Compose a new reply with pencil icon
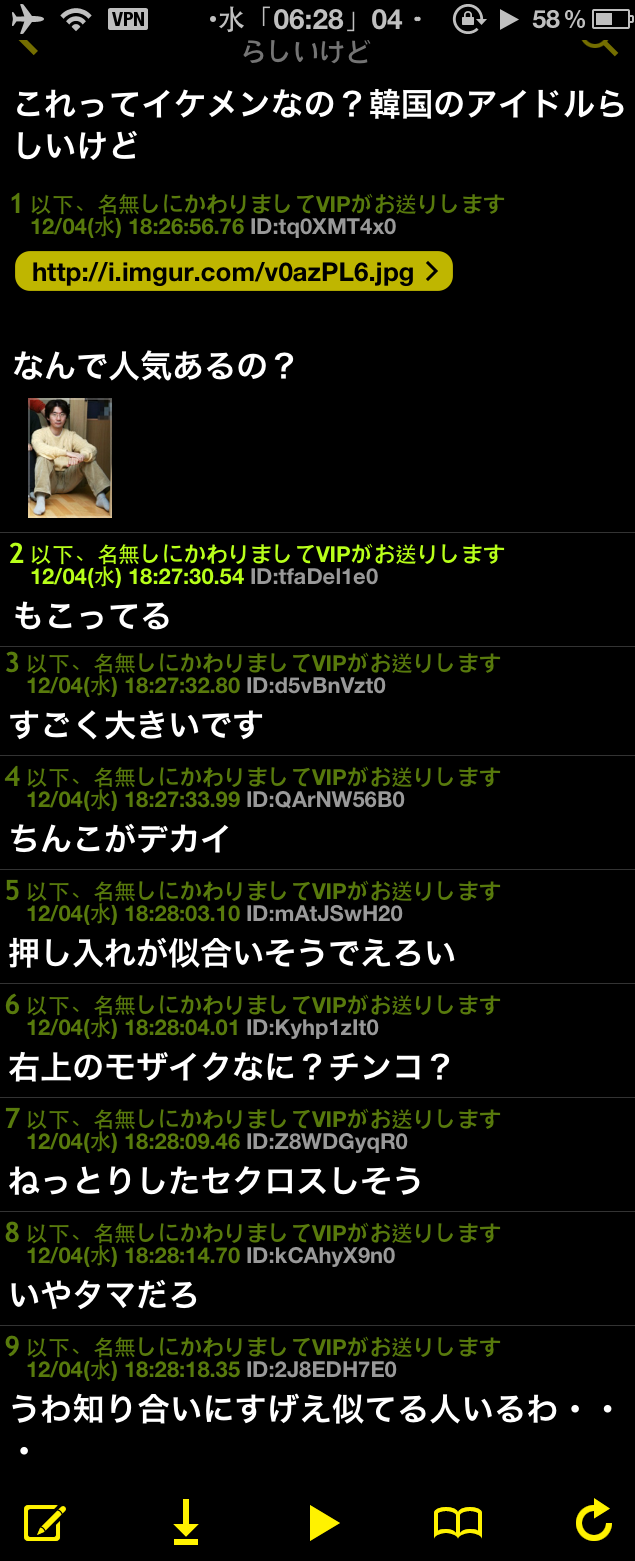 point(44,1522)
